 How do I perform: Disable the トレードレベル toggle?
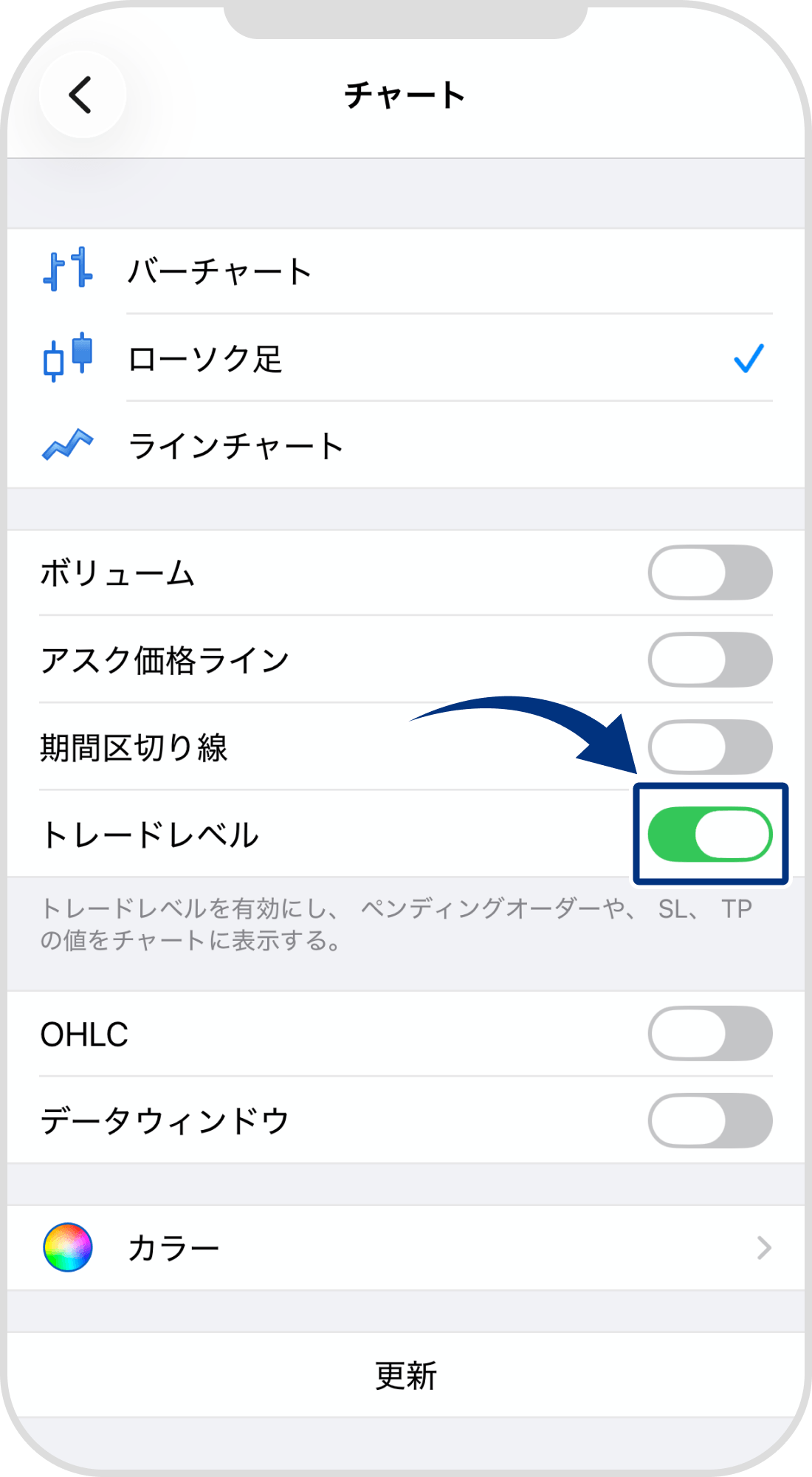[x=710, y=833]
